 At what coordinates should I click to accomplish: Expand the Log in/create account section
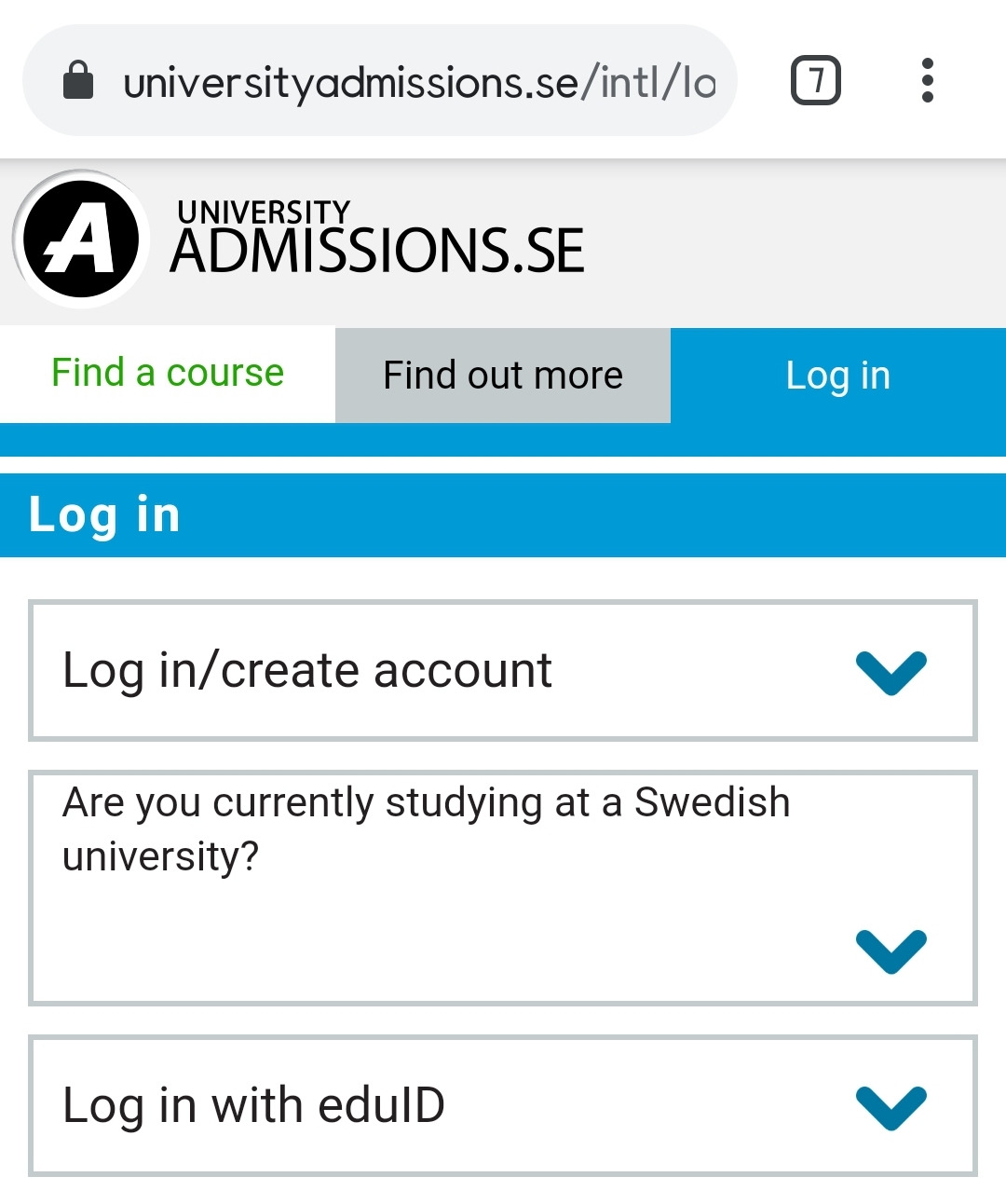click(503, 671)
